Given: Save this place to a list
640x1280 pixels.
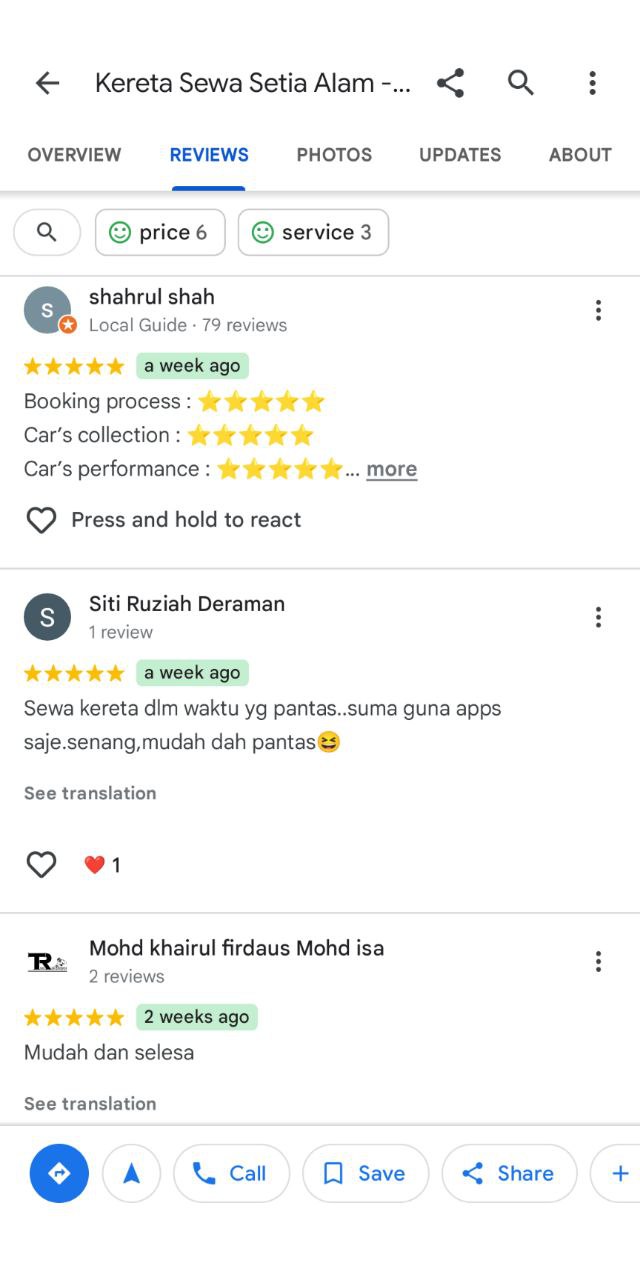Looking at the screenshot, I should coord(365,1173).
